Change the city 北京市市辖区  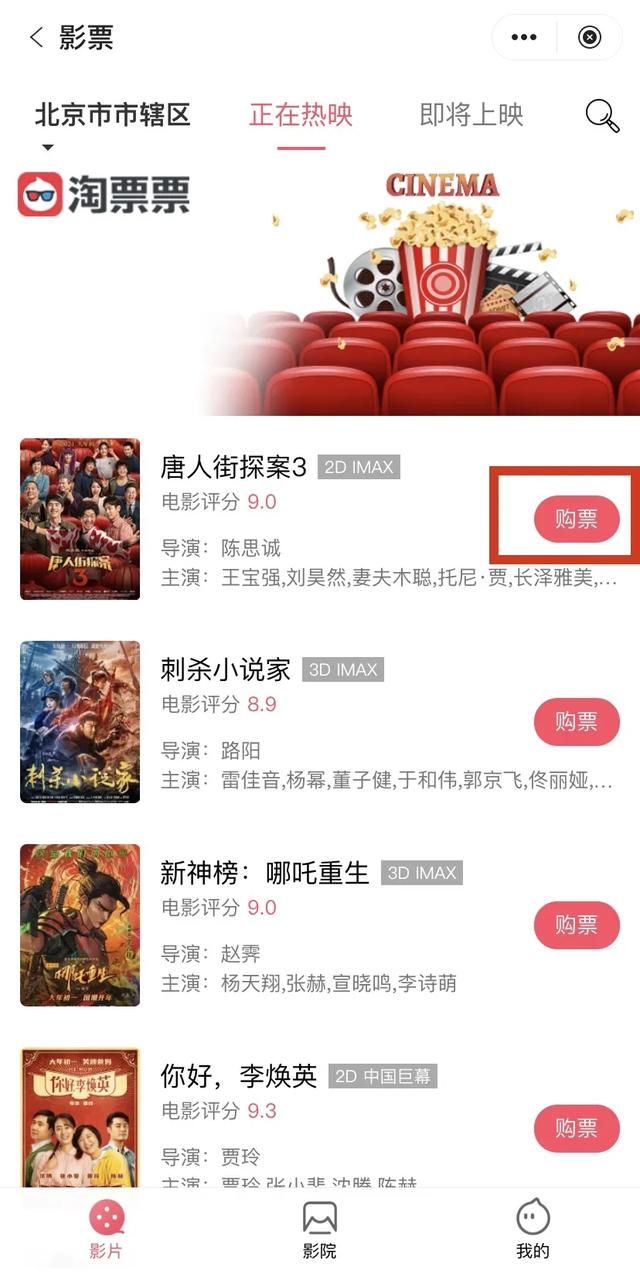[112, 116]
